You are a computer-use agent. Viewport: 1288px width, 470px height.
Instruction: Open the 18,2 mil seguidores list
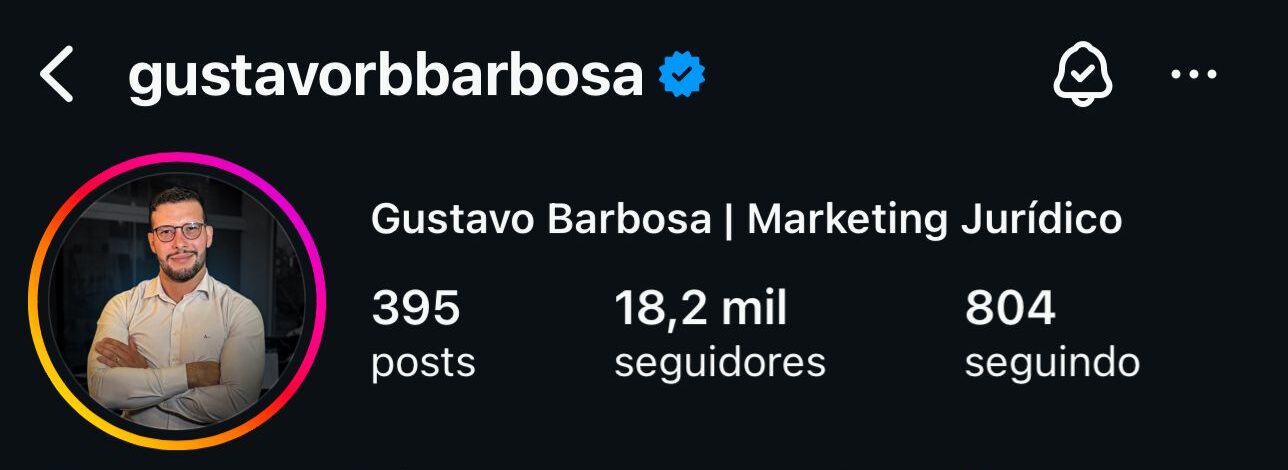[x=719, y=334]
